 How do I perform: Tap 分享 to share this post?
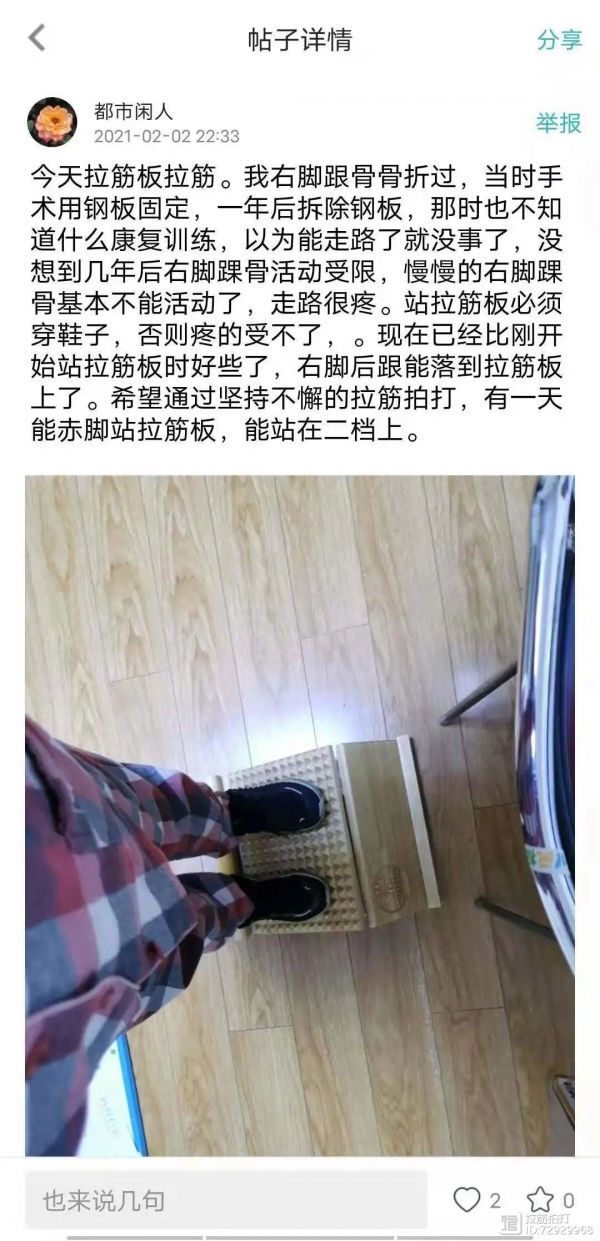559,40
